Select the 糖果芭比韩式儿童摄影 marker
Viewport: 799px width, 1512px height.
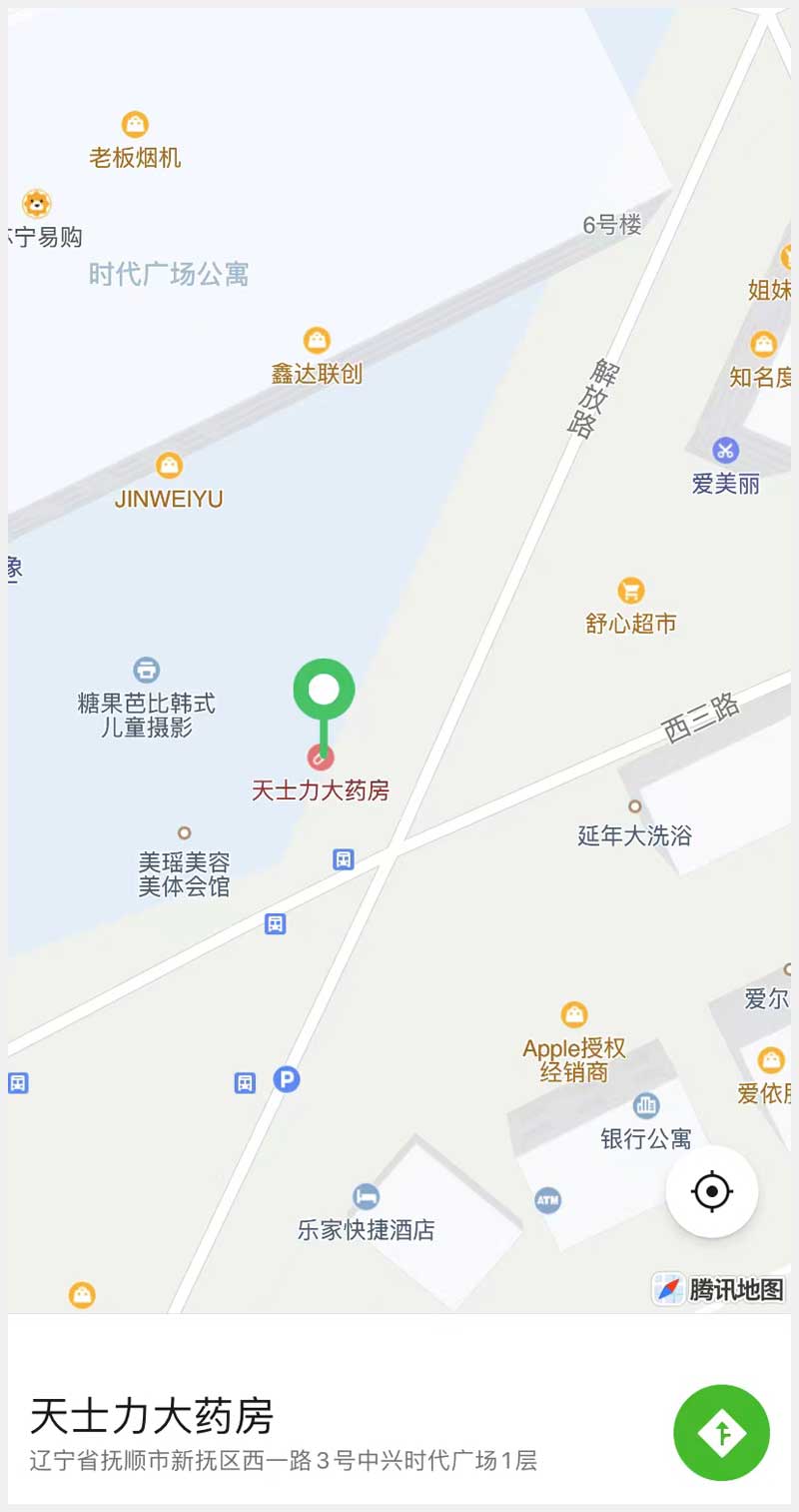tap(147, 671)
